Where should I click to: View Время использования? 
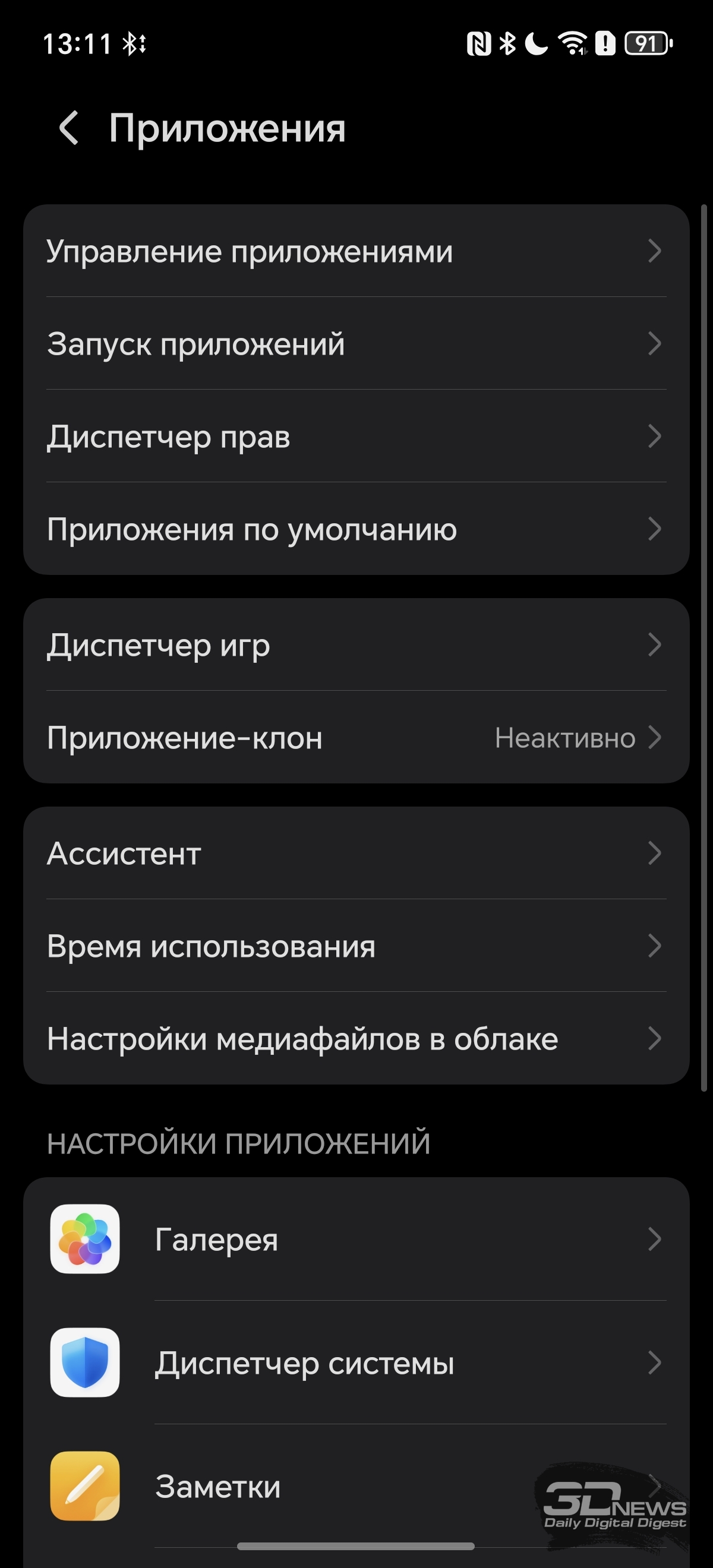point(355,946)
